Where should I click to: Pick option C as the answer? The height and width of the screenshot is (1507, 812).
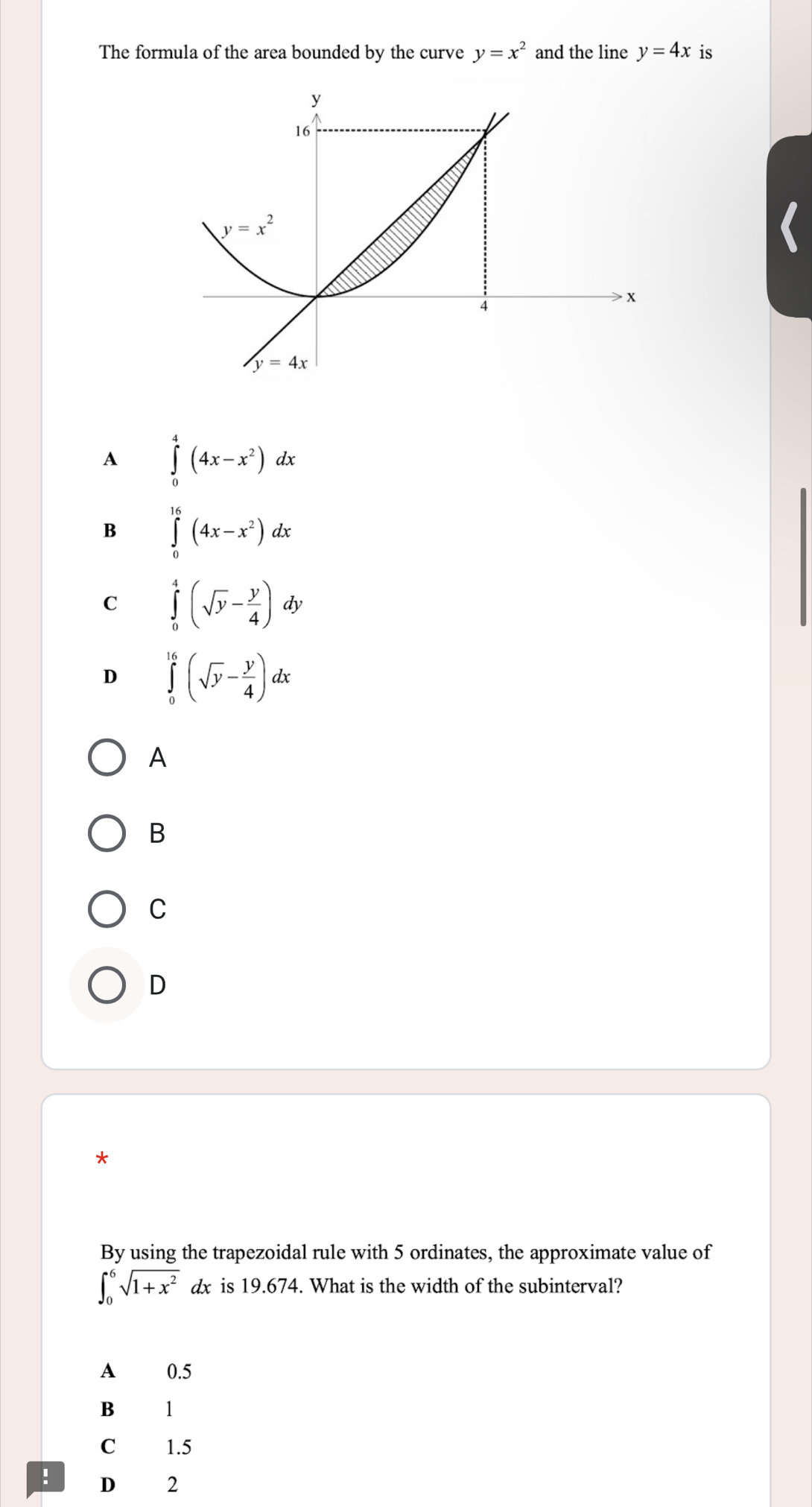107,909
